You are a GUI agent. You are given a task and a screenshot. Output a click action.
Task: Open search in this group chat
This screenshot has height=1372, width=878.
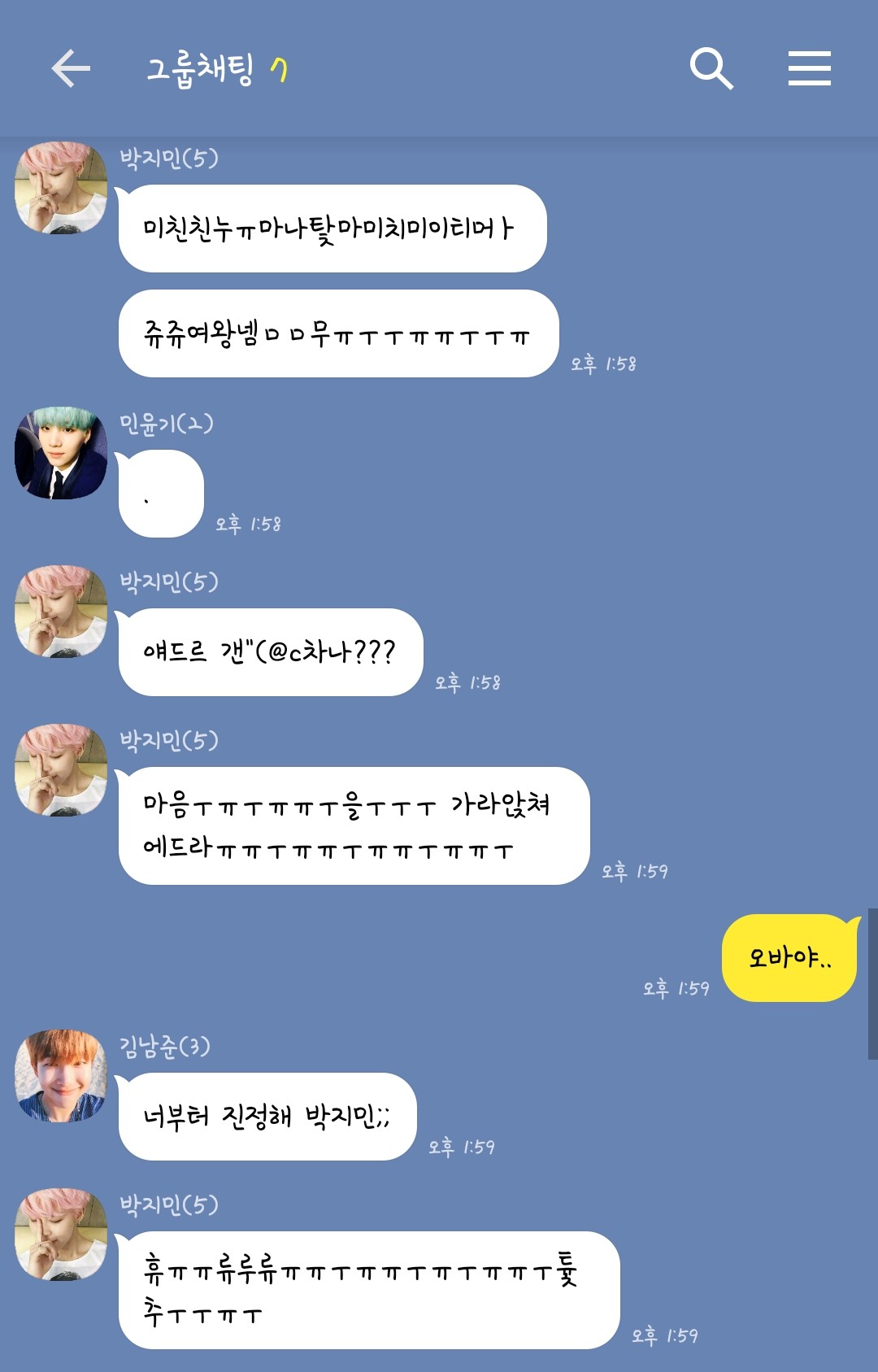(711, 68)
